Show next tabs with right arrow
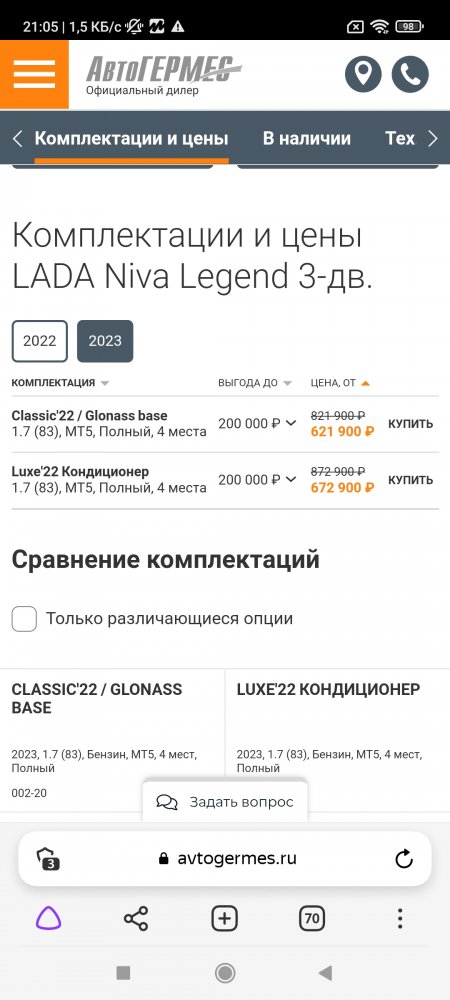450x1000 pixels. tap(433, 138)
